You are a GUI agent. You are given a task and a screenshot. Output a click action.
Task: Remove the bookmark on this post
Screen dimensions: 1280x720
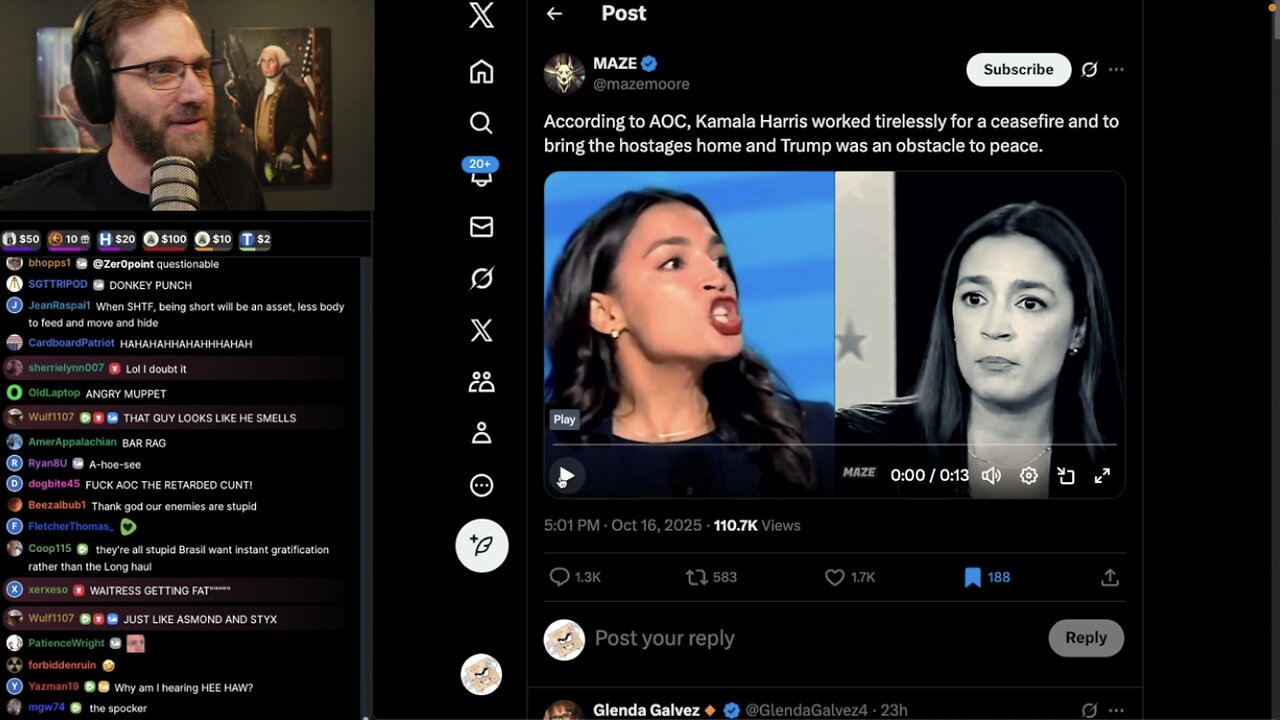pyautogui.click(x=972, y=577)
